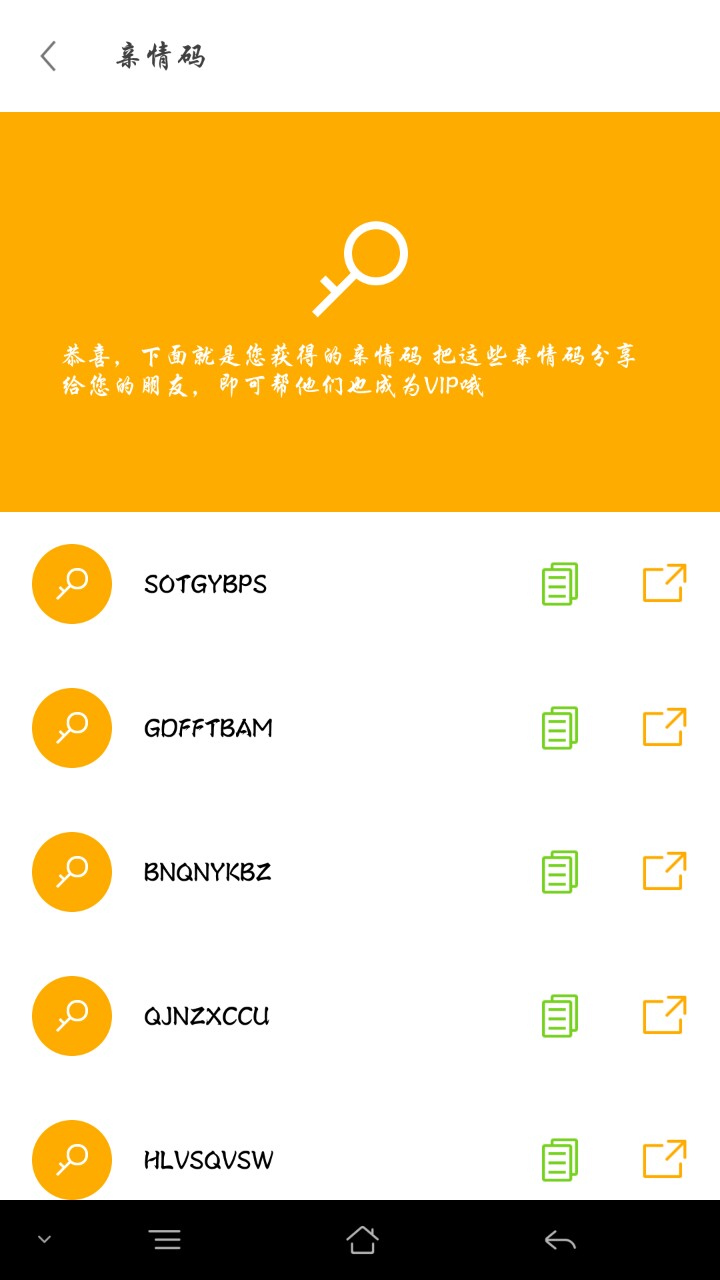Copy the code BNQNYKBZ
This screenshot has width=720, height=1280.
(x=560, y=872)
